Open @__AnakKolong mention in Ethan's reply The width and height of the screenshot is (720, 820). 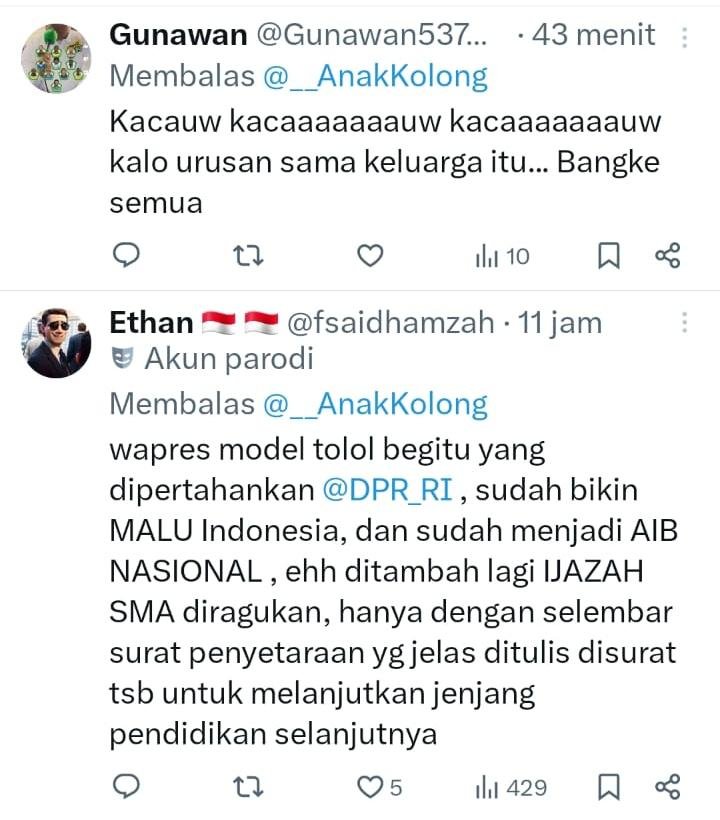[x=376, y=404]
